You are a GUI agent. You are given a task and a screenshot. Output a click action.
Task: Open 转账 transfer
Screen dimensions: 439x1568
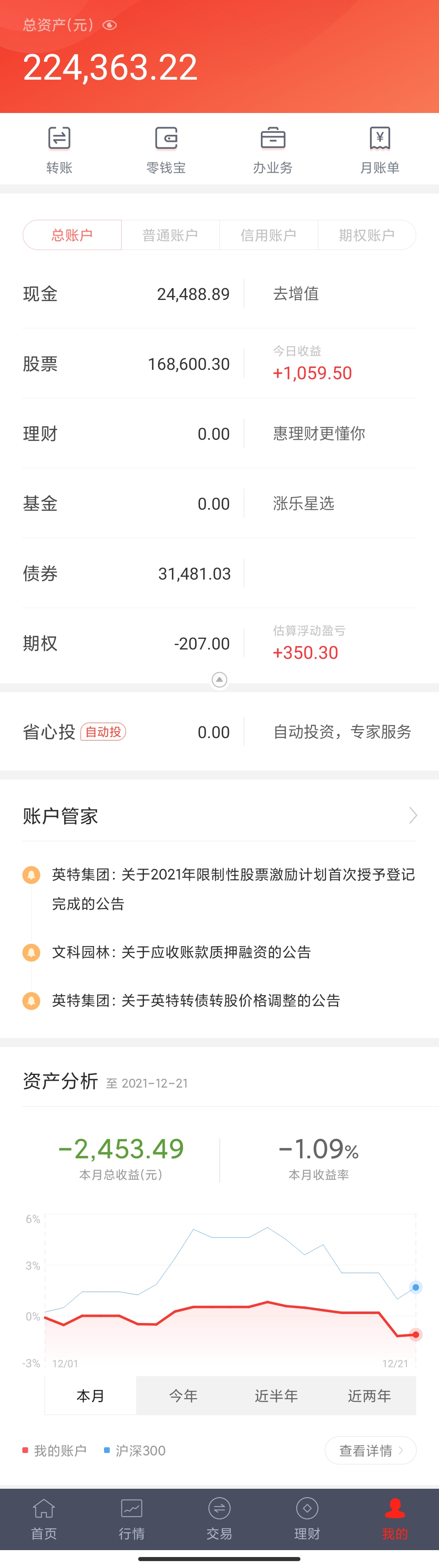59,149
